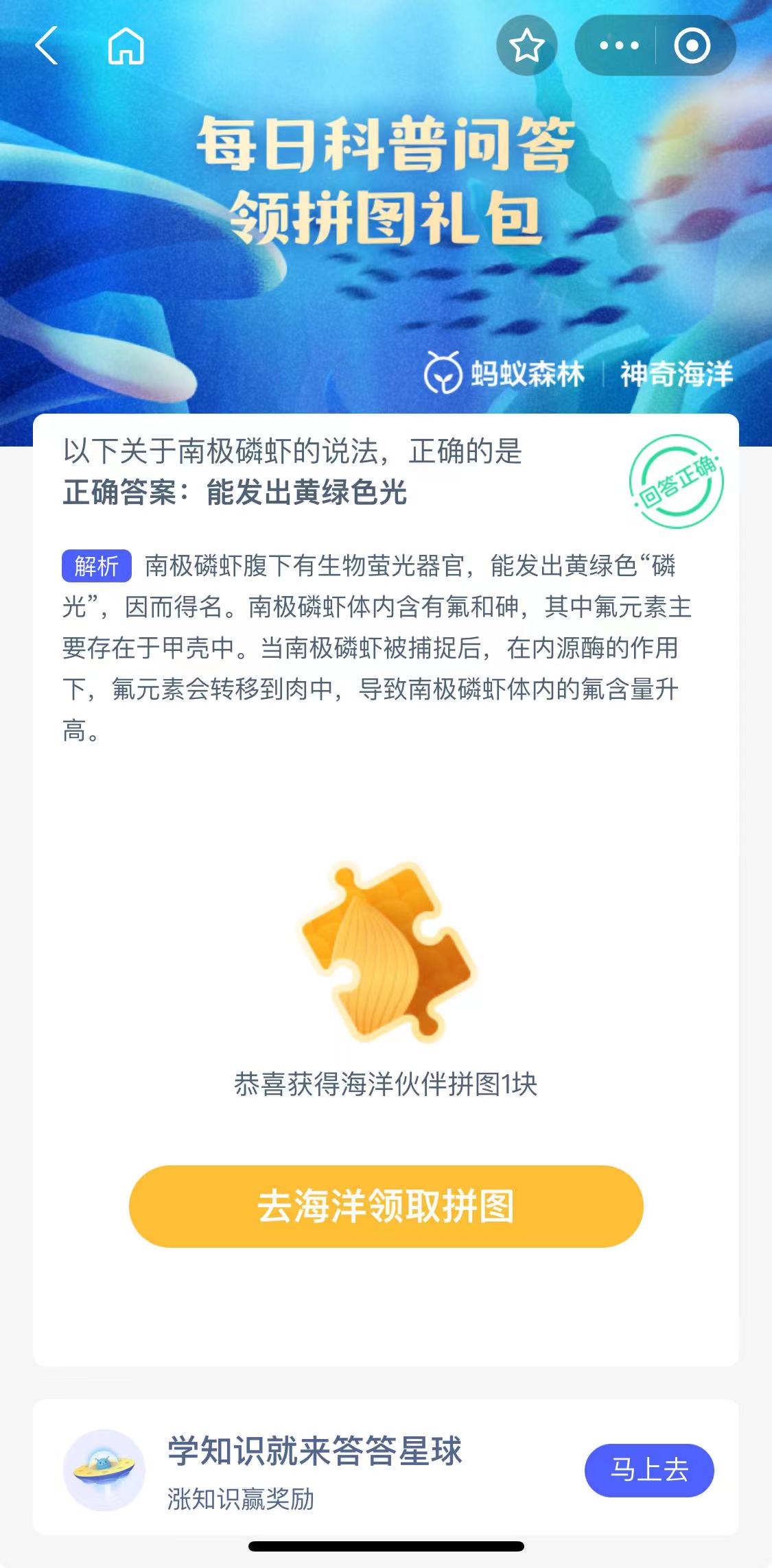The width and height of the screenshot is (772, 1568).
Task: Open the three-dot more options menu
Action: point(619,46)
